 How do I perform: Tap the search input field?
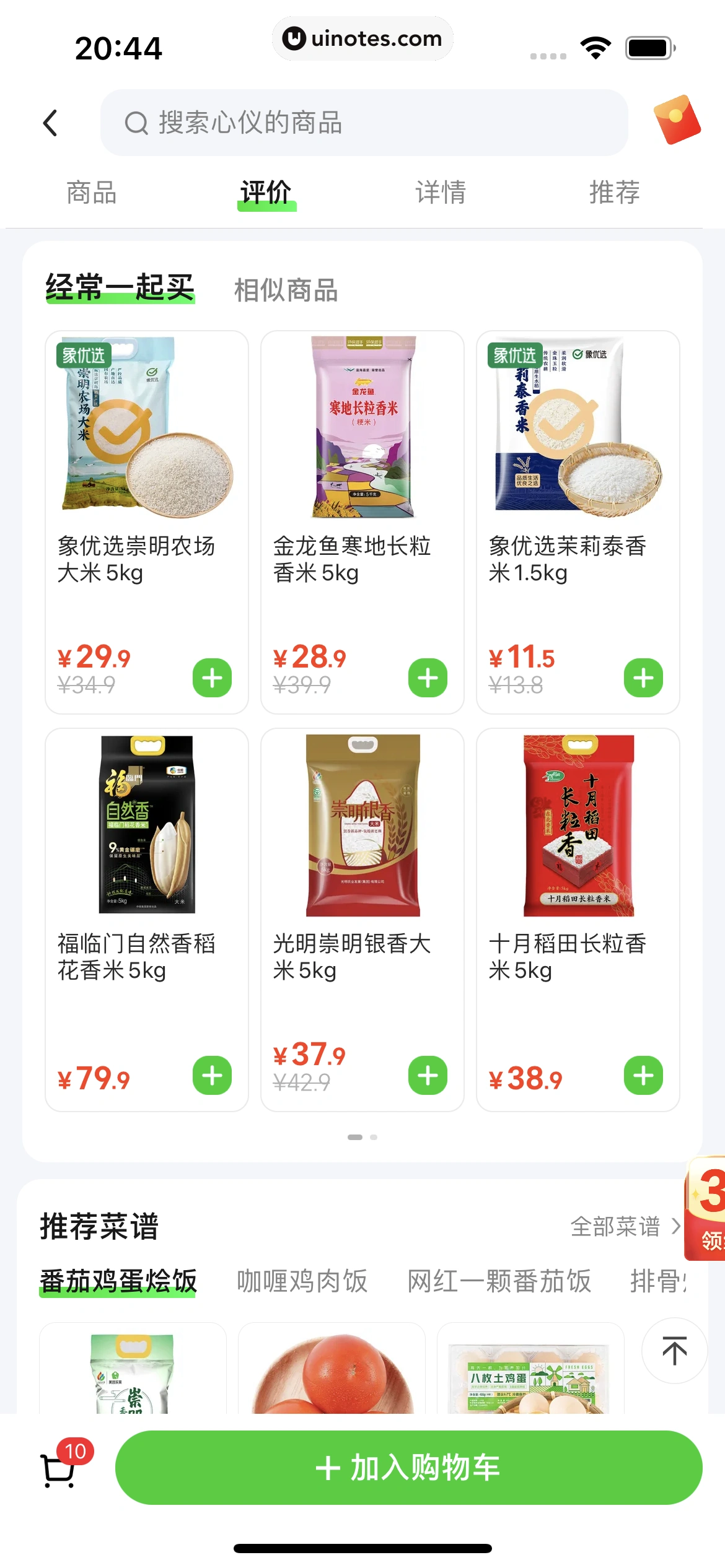pos(366,123)
